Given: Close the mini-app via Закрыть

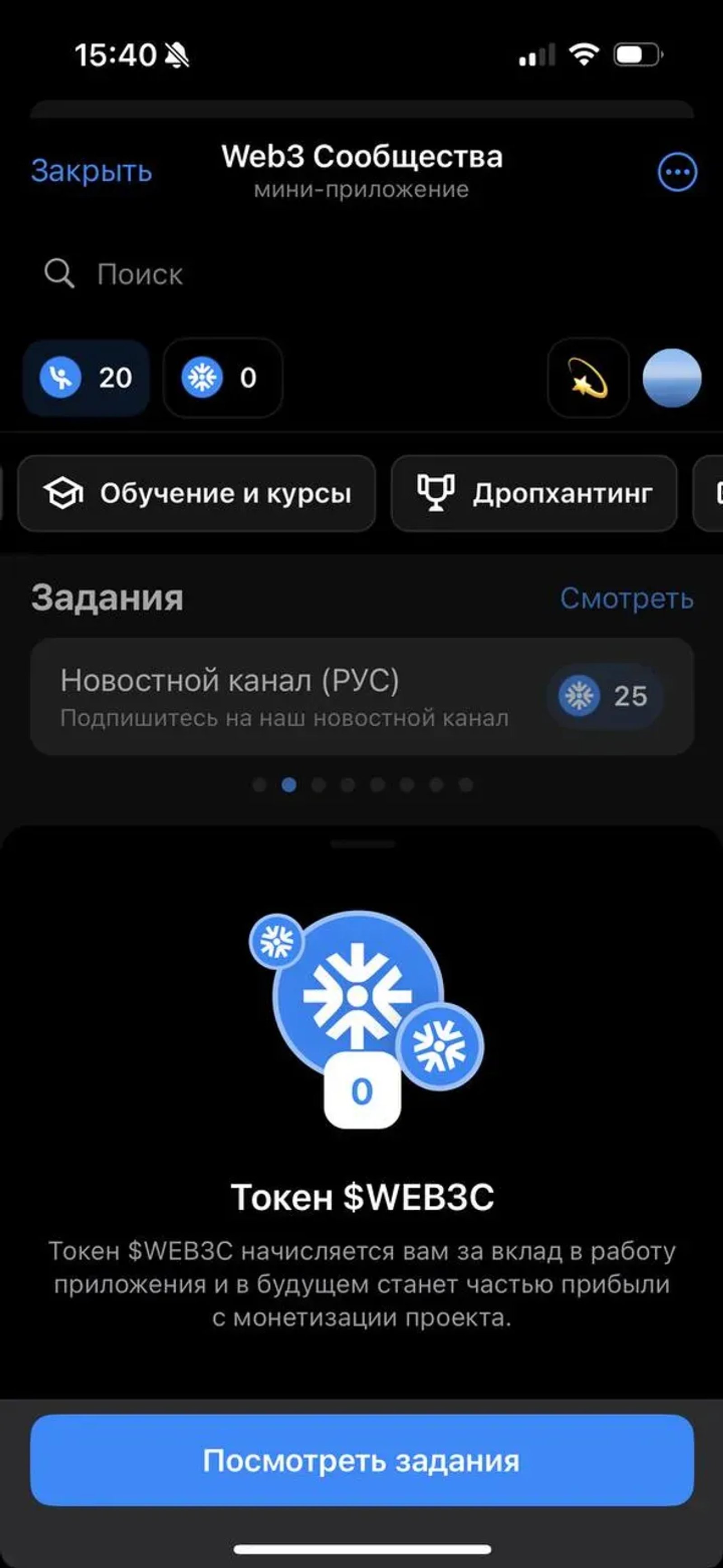Looking at the screenshot, I should click(x=91, y=172).
